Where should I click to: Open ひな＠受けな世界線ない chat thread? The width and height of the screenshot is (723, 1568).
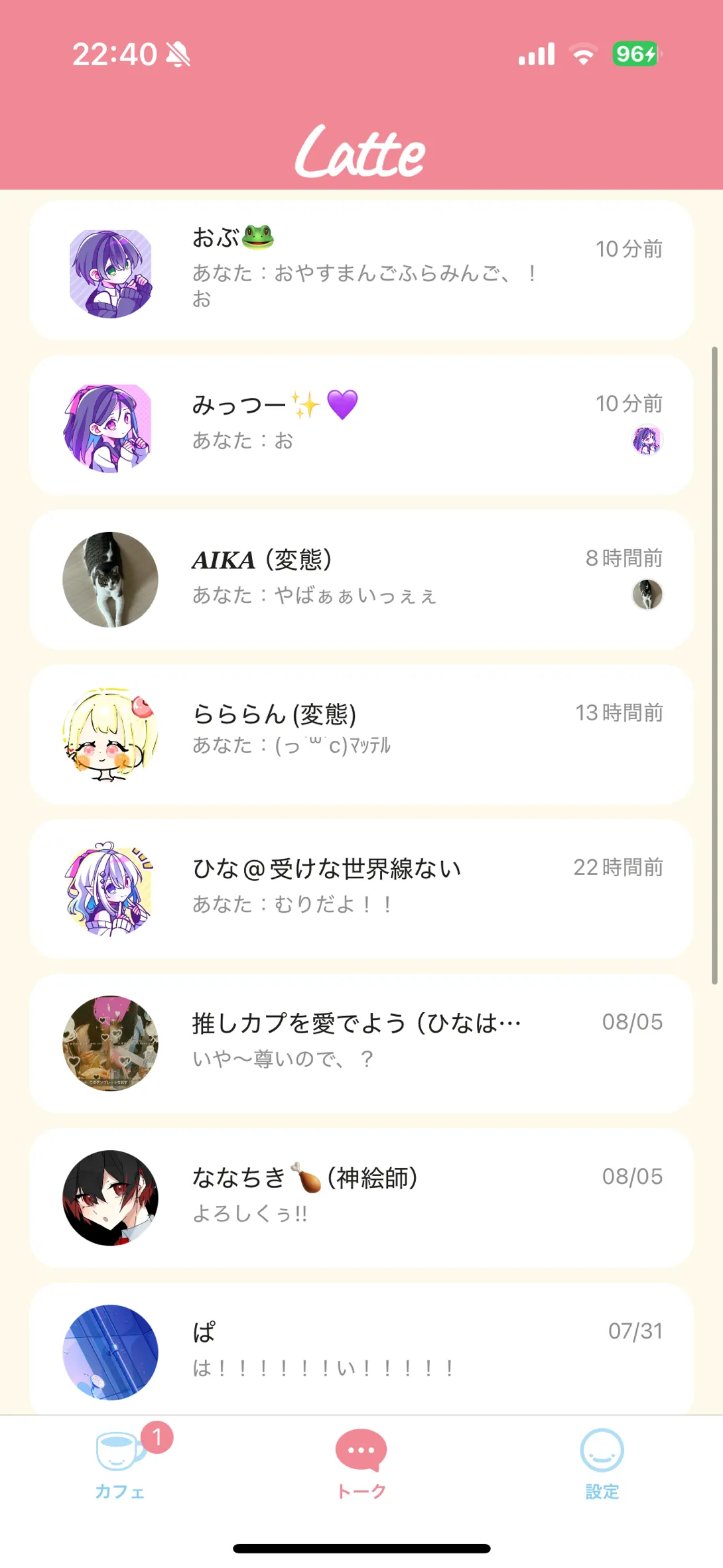(361, 889)
